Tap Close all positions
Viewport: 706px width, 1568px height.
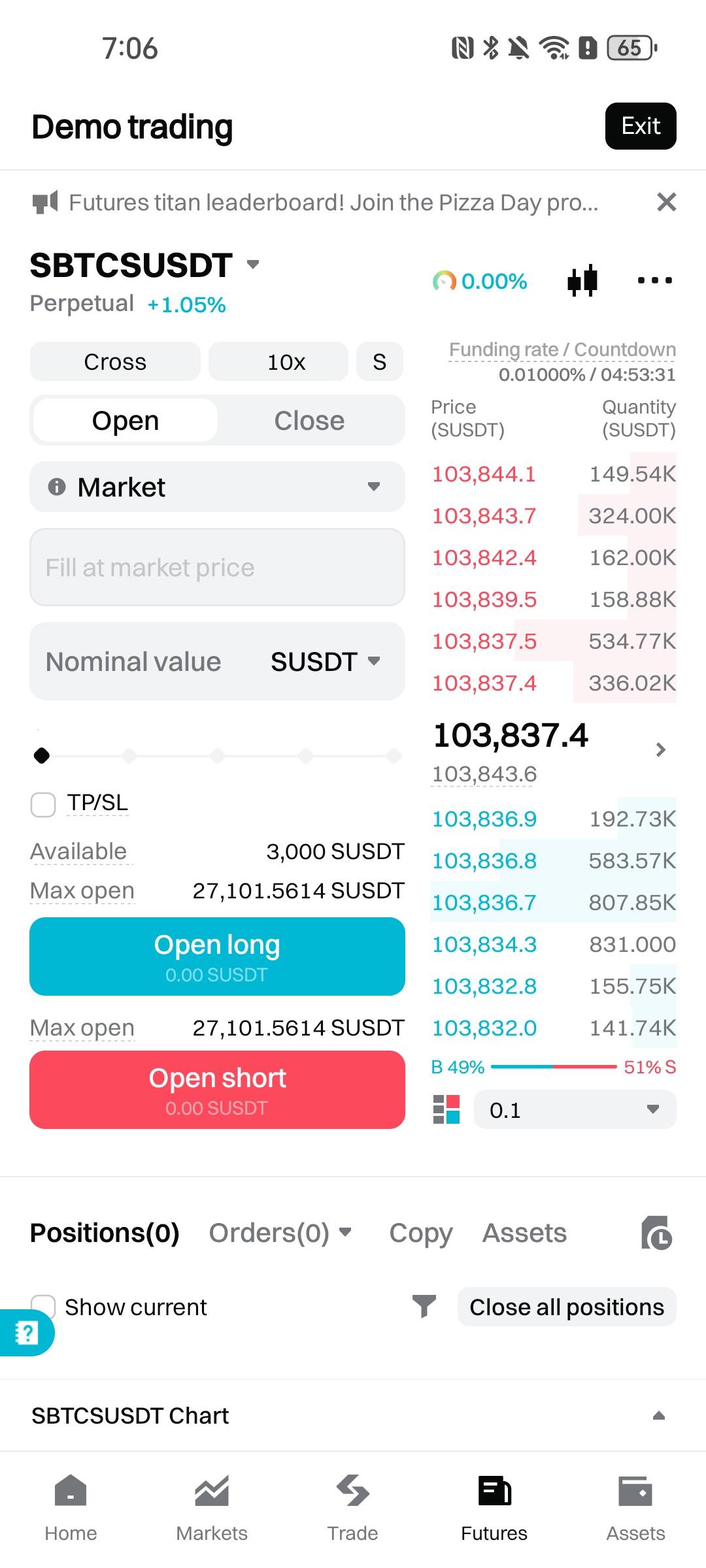pos(566,1307)
